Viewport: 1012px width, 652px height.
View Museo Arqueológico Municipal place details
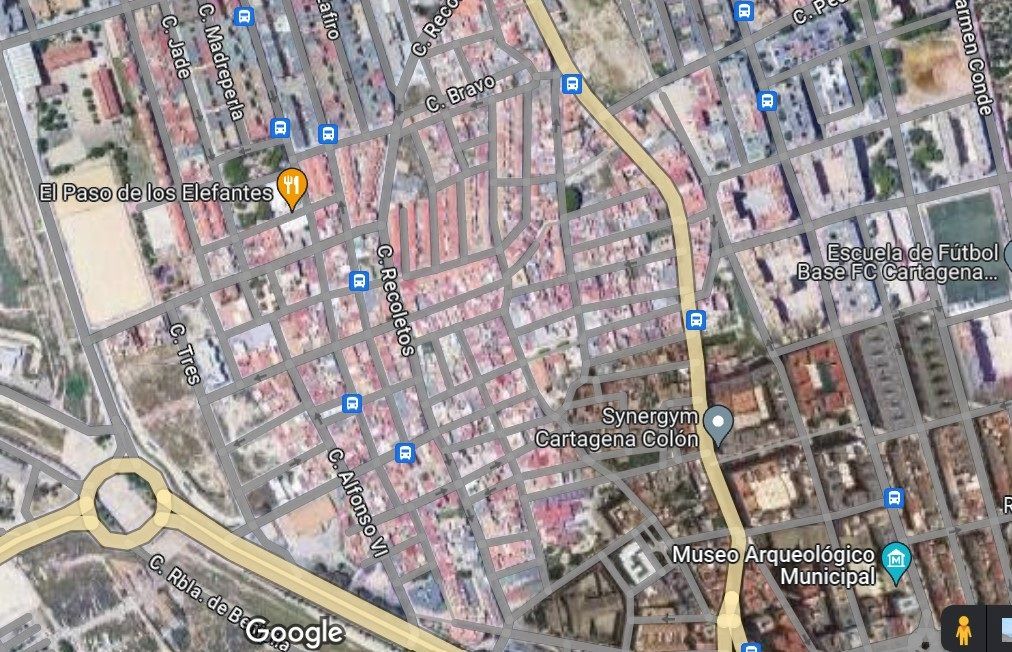tap(896, 563)
